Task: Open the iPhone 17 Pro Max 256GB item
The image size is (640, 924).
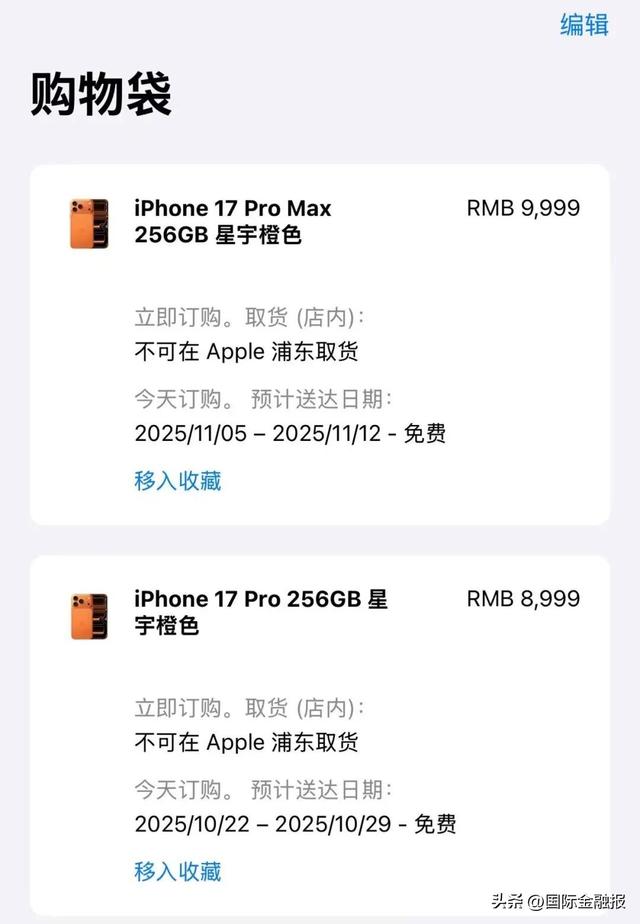Action: click(x=232, y=221)
